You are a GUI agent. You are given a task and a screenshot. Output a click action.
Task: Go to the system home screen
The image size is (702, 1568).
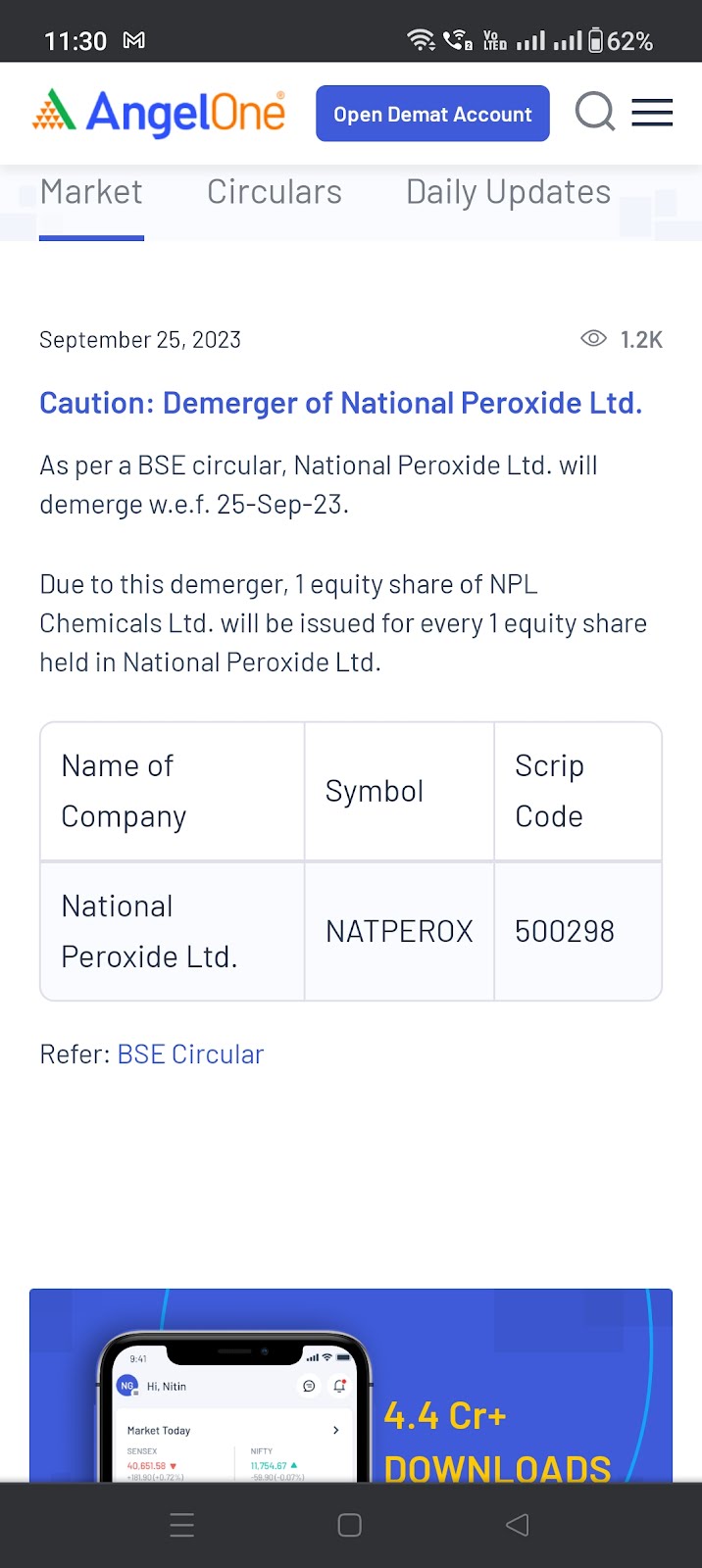pyautogui.click(x=350, y=1525)
